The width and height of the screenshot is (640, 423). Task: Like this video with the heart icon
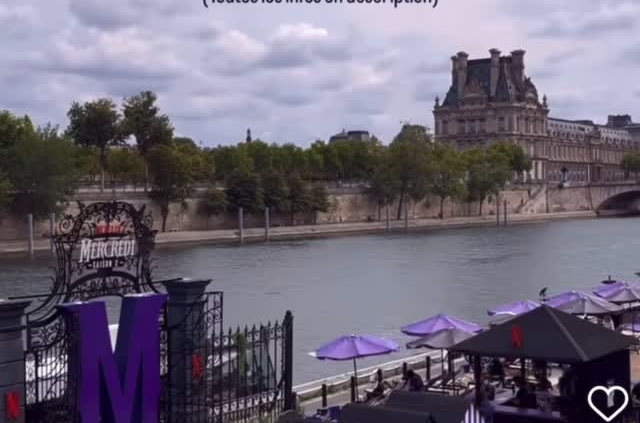click(x=607, y=402)
